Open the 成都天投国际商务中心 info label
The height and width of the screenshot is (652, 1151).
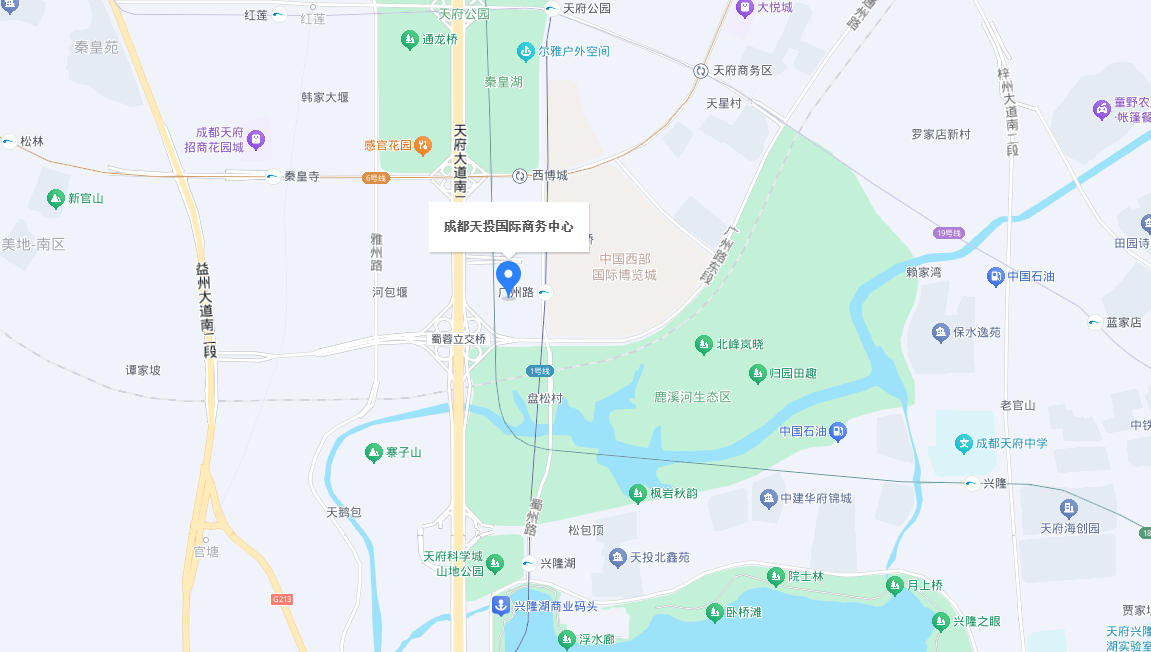pos(509,227)
